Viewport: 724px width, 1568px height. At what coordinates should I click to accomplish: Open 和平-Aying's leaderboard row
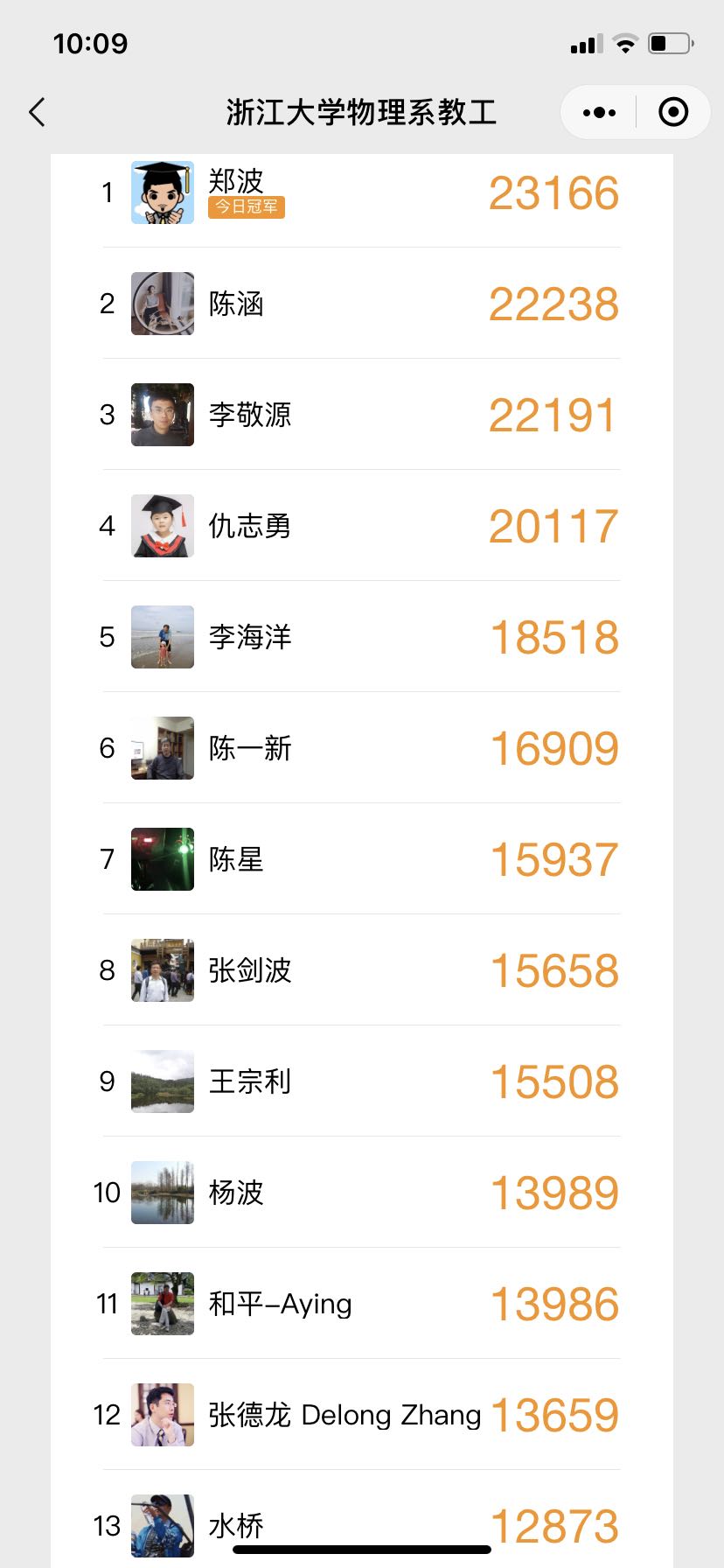360,1304
